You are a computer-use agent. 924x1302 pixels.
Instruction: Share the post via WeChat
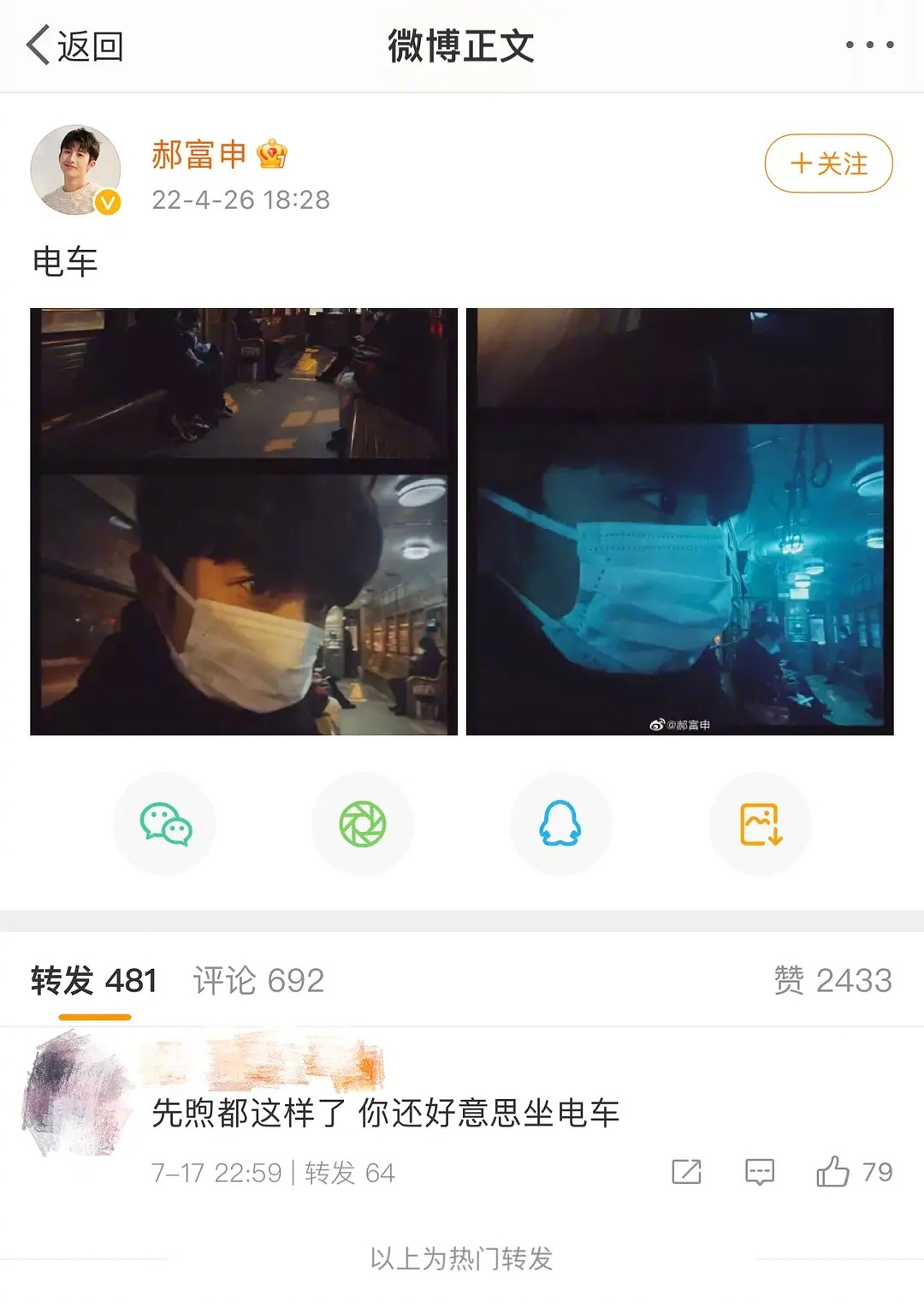[164, 823]
